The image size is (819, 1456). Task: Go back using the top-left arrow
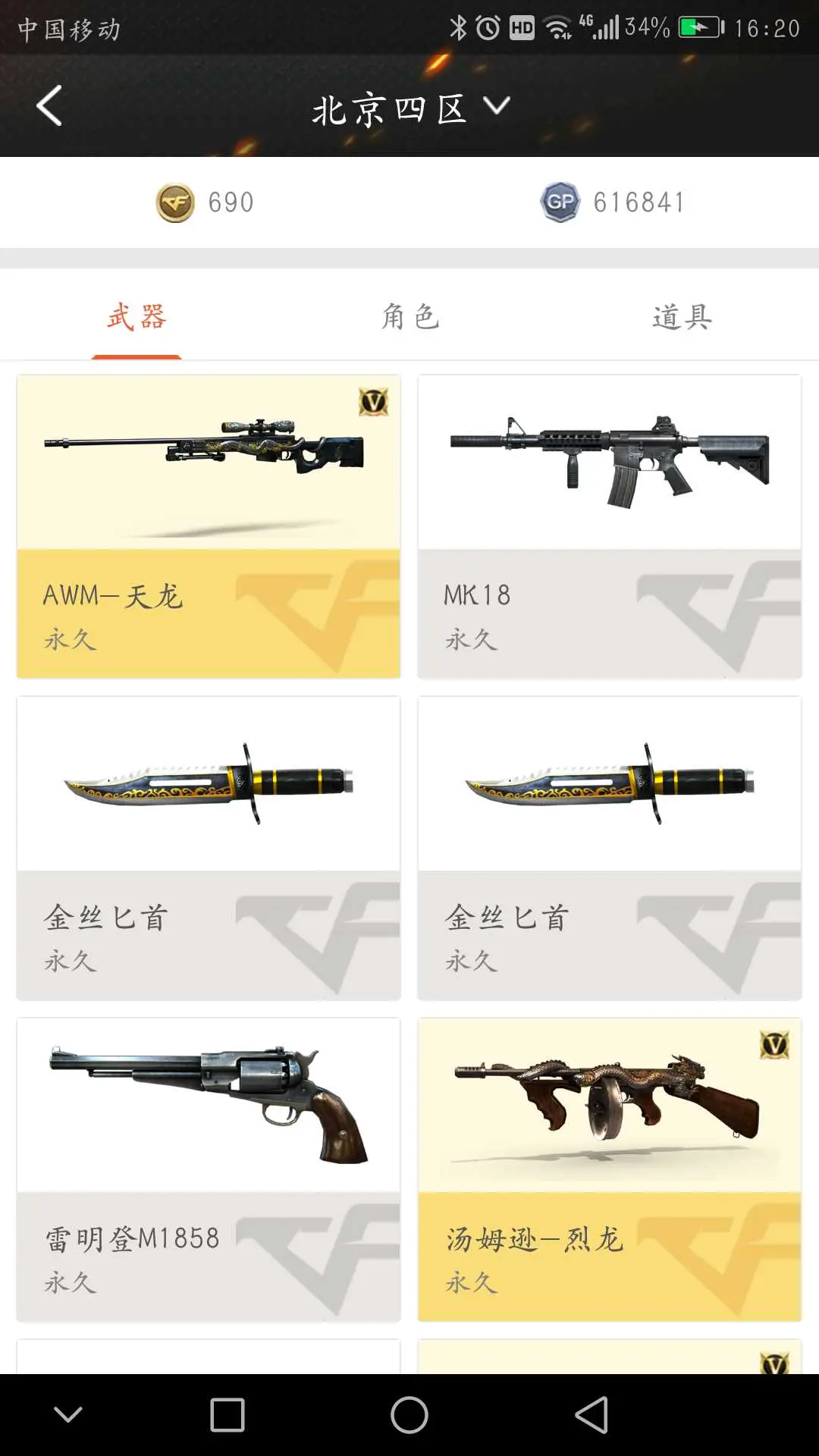click(x=49, y=106)
